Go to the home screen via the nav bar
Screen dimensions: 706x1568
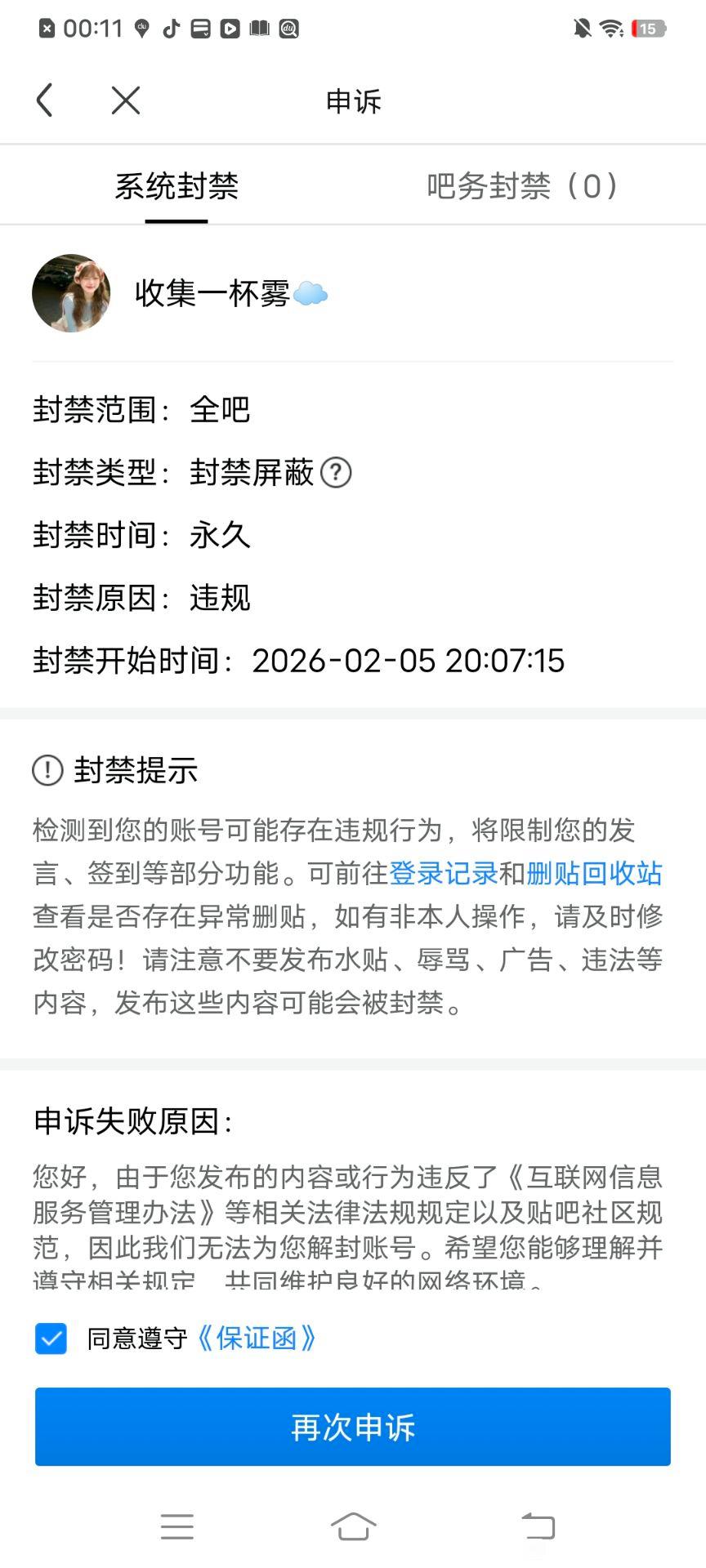pos(353,1526)
